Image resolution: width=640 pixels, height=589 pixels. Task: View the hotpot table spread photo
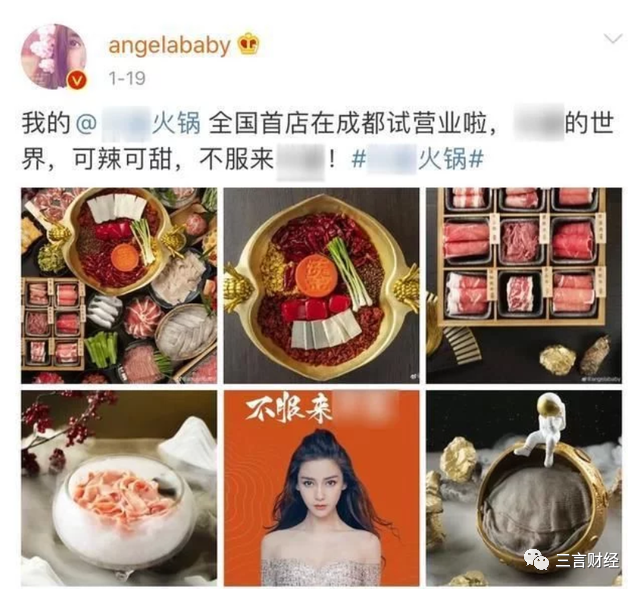119,286
